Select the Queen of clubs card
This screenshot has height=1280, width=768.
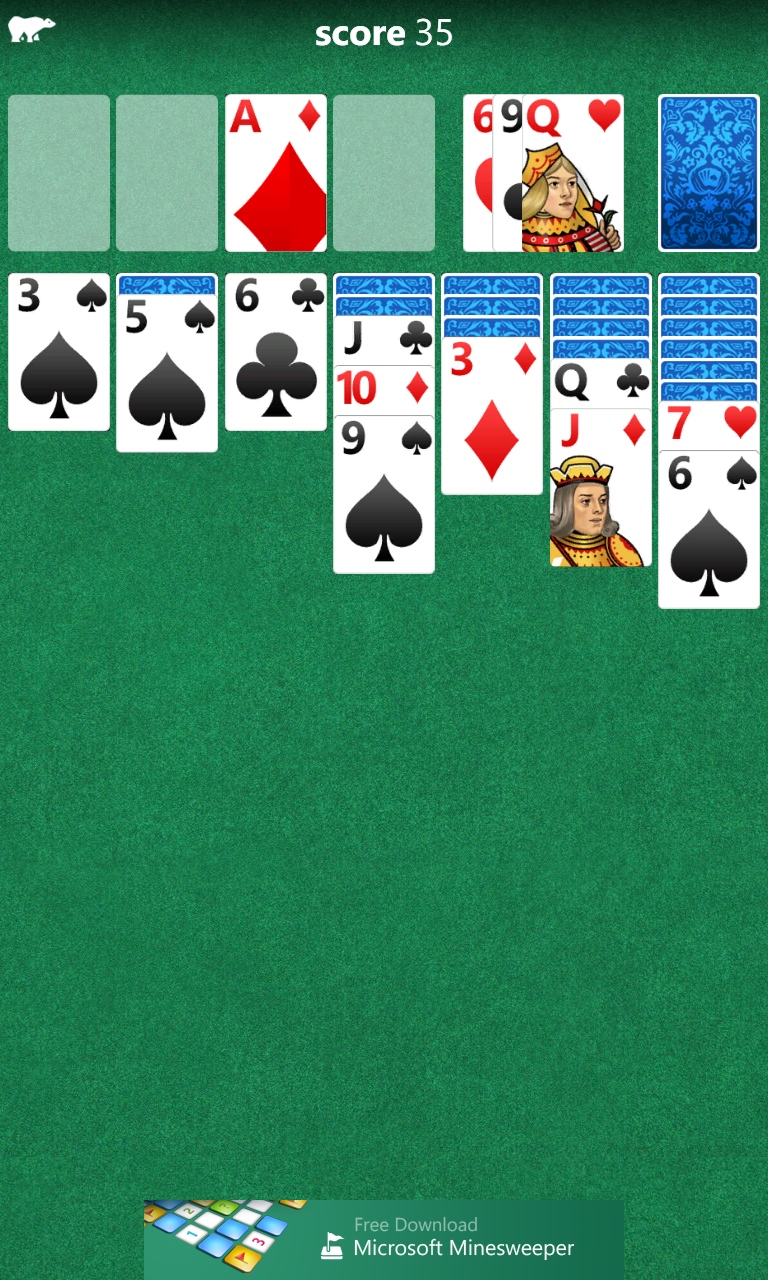coord(600,384)
